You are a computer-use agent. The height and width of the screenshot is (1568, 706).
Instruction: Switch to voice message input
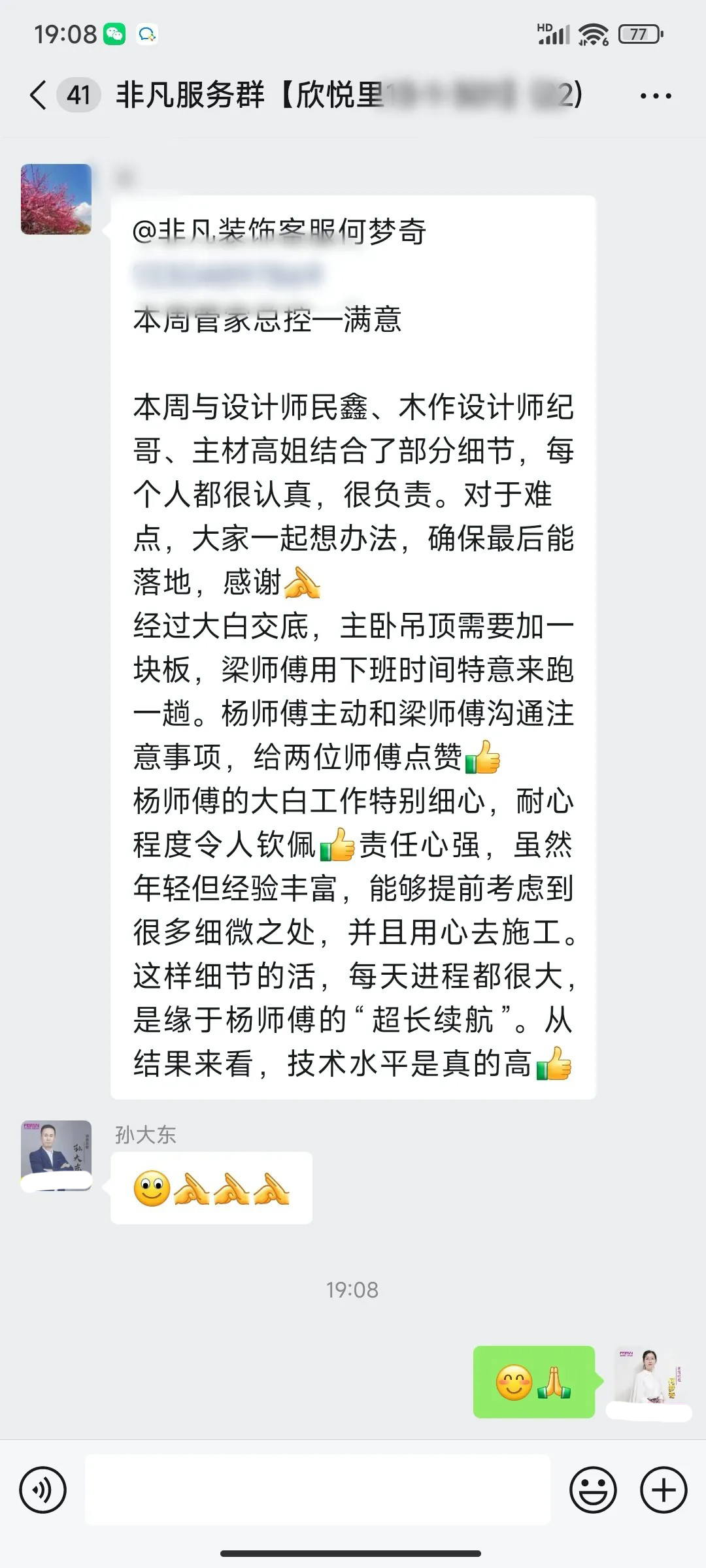[43, 1490]
